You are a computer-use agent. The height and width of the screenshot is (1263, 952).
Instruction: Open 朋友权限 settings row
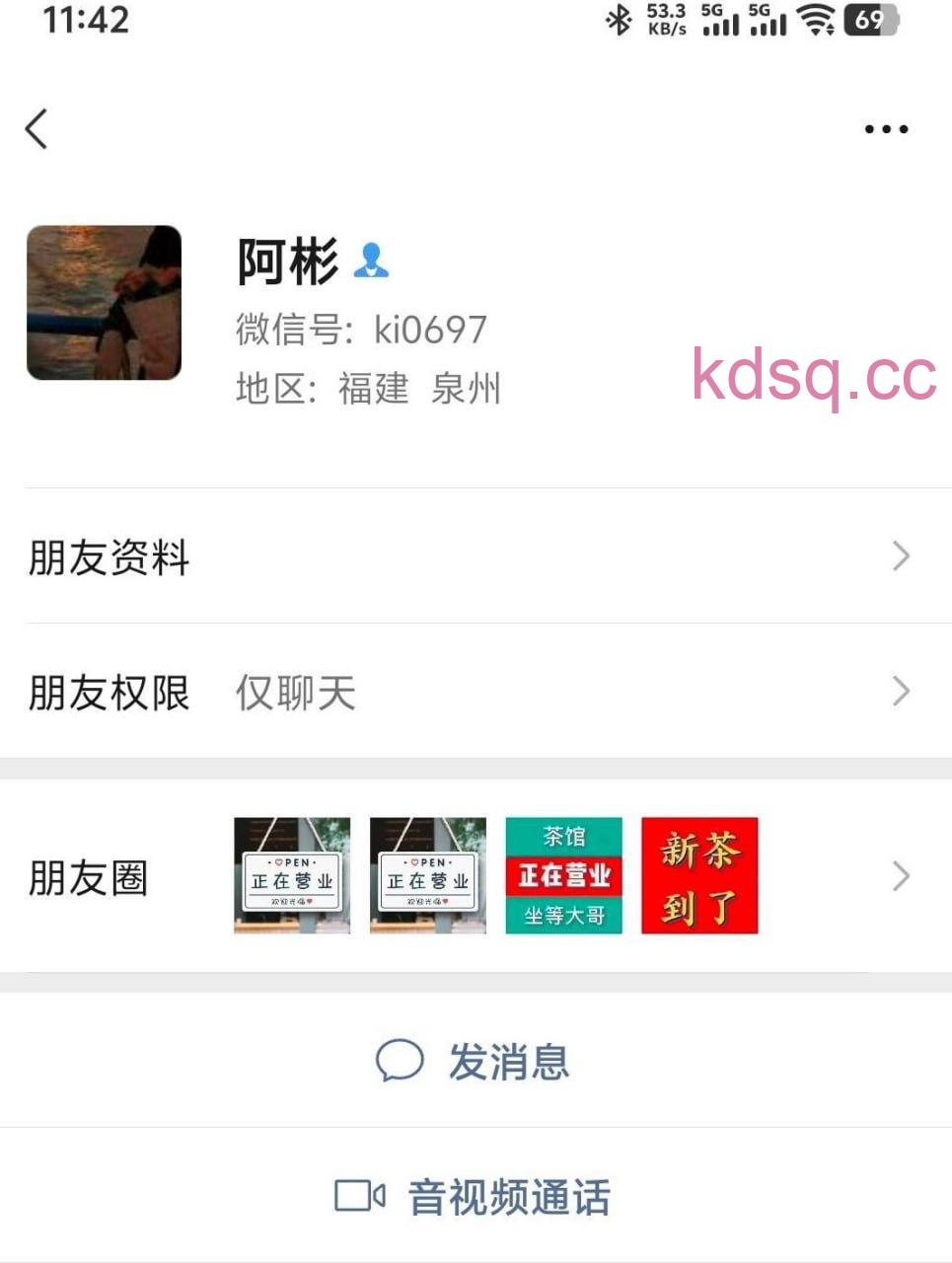pyautogui.click(x=474, y=692)
